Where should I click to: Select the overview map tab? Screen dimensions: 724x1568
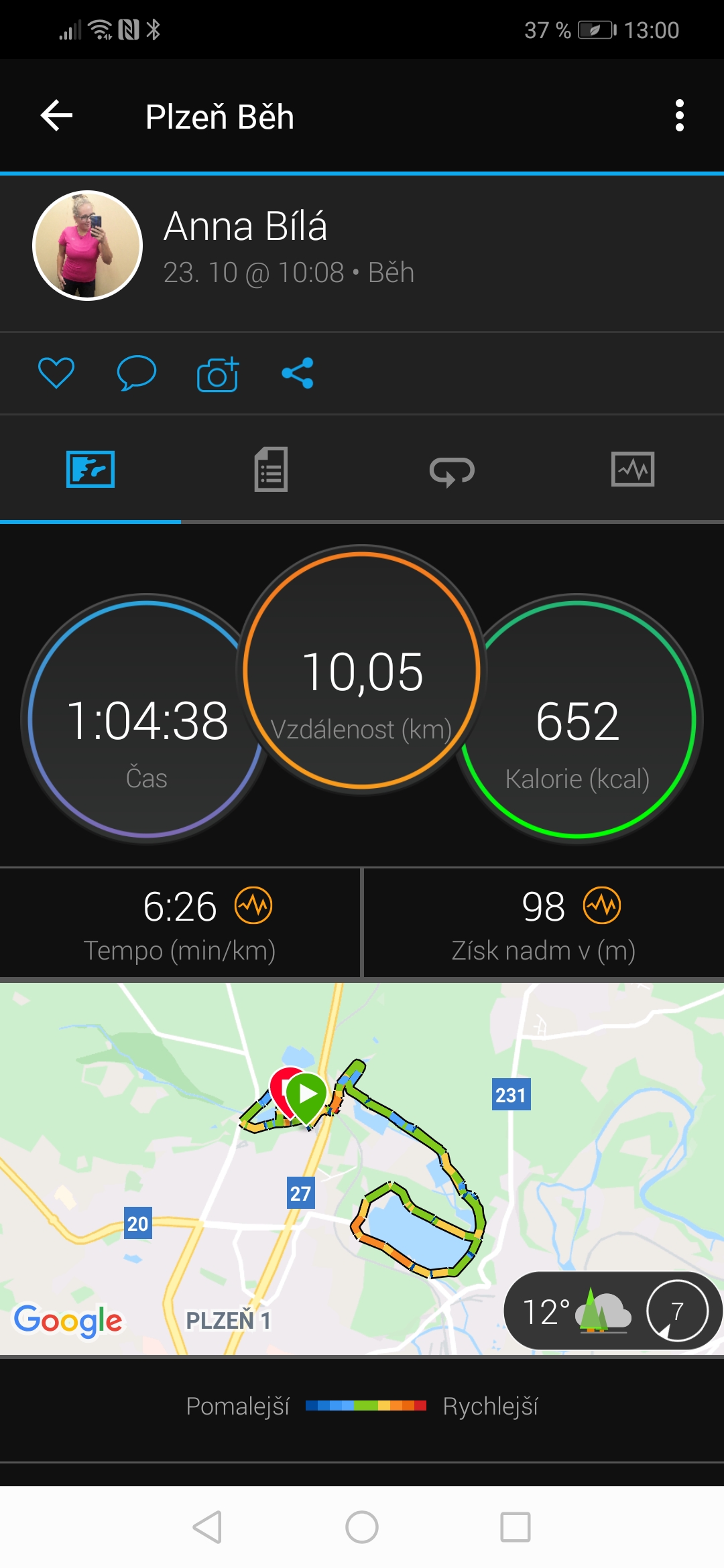(x=90, y=469)
